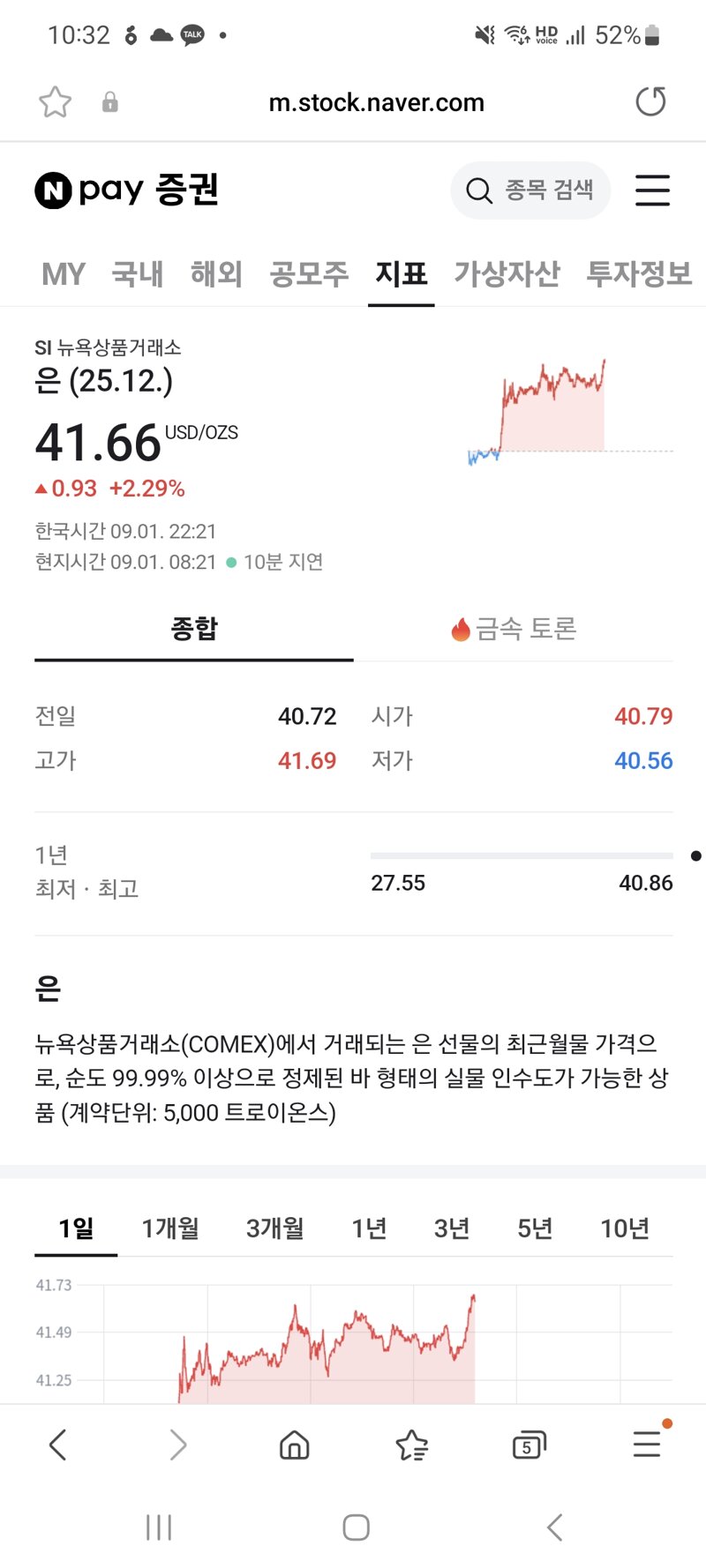The height and width of the screenshot is (1568, 706).
Task: Switch to the 공모주 tab
Action: pyautogui.click(x=309, y=273)
